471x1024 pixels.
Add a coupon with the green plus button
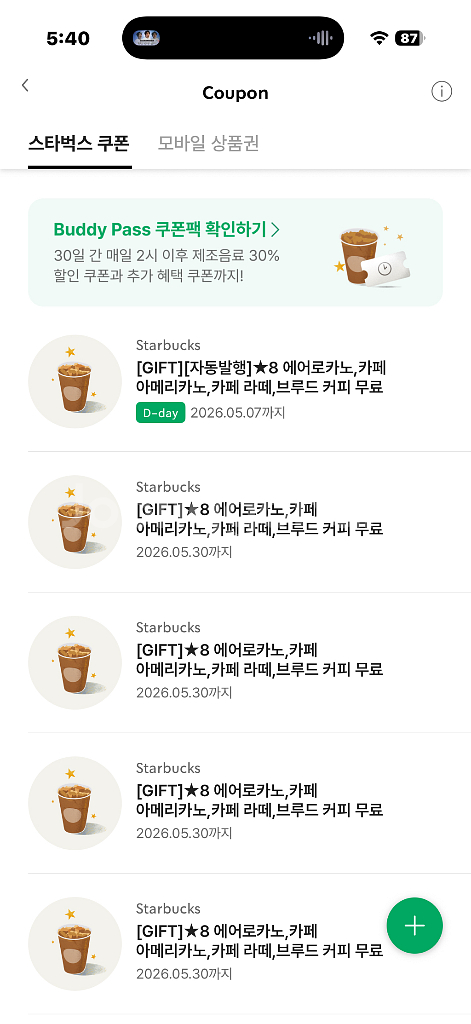415,925
